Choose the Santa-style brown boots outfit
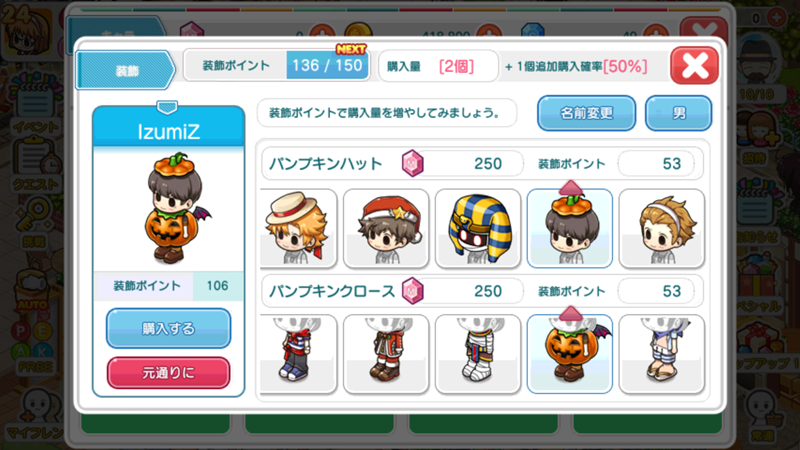The image size is (800, 450). click(386, 353)
